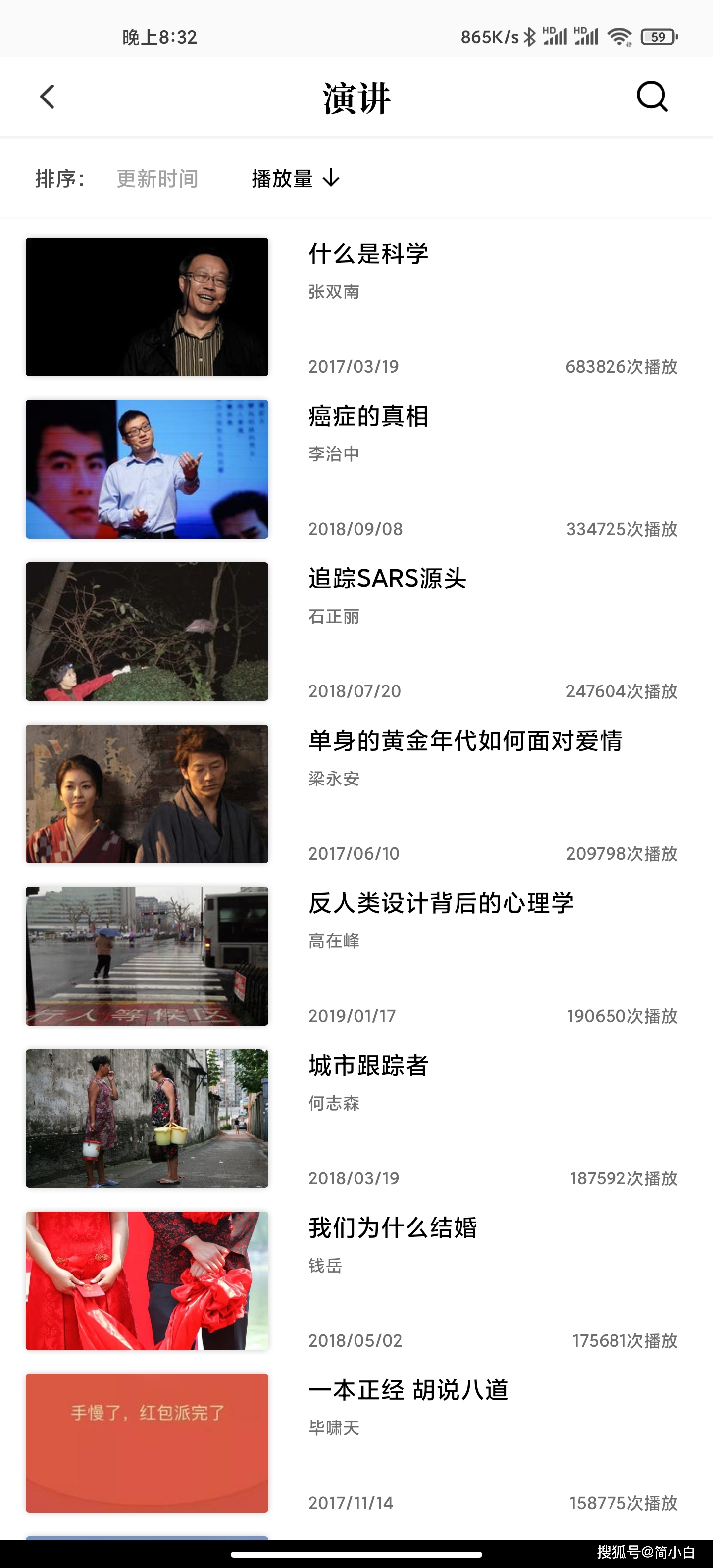The image size is (713, 1568).
Task: Open 单身的黄金年代如何面对爱情
Action: (465, 741)
